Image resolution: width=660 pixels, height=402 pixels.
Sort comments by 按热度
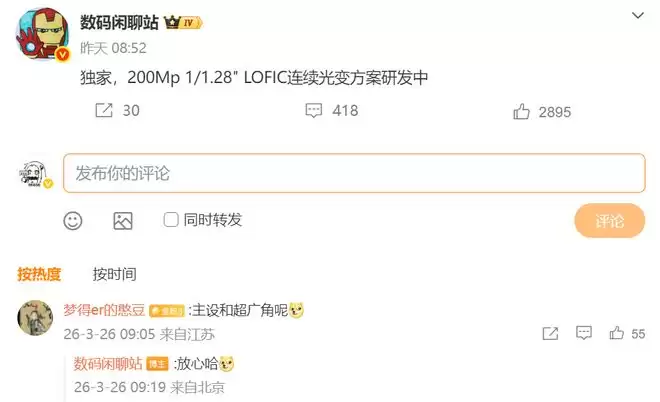coord(39,274)
